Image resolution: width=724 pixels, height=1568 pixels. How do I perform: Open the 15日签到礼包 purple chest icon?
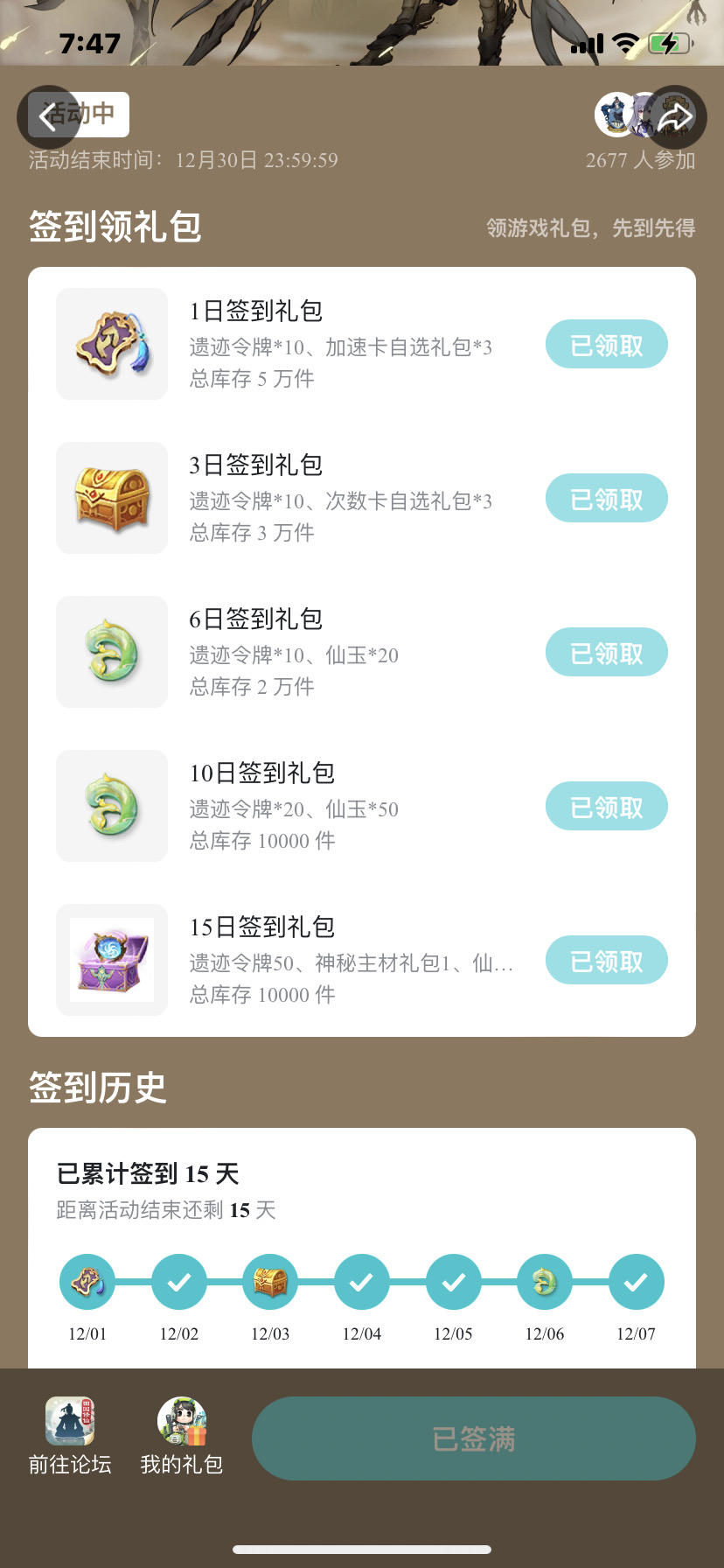(111, 960)
